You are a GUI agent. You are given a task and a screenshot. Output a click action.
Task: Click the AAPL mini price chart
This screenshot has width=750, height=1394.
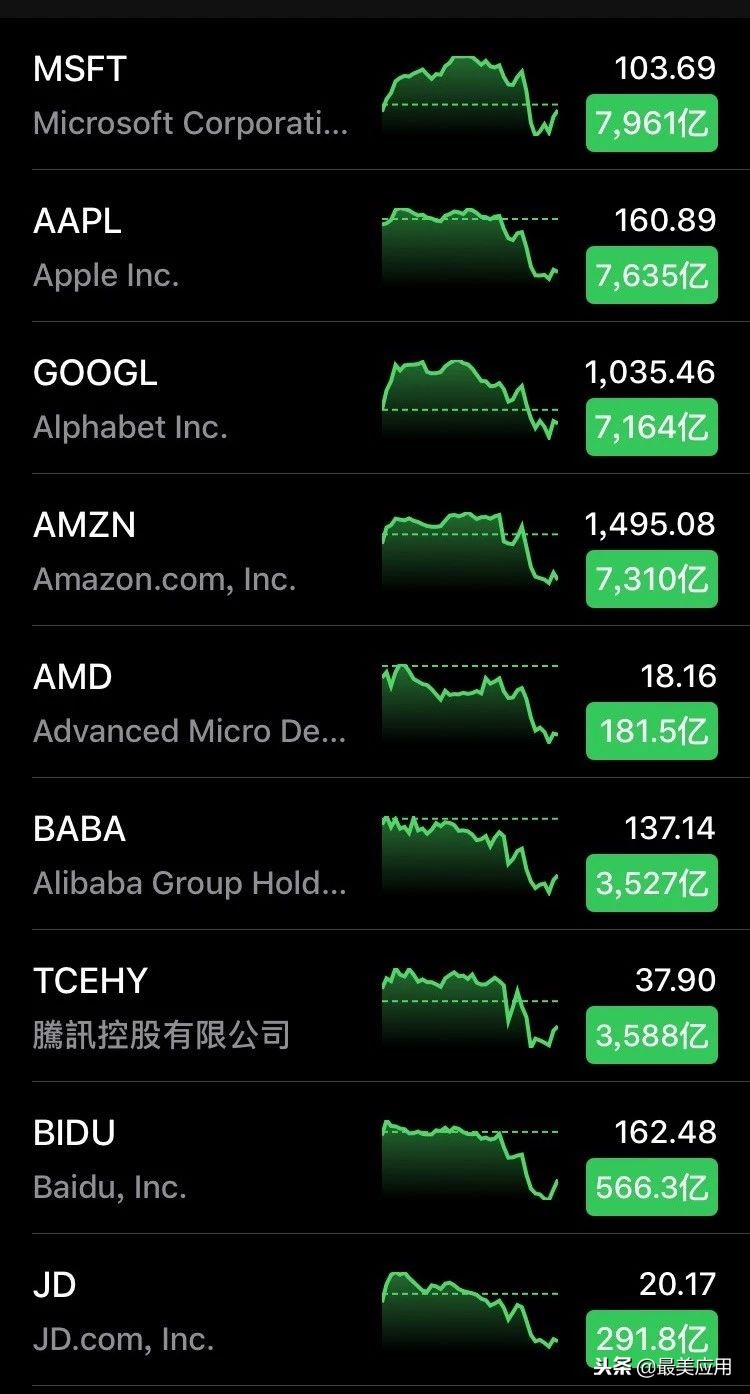click(x=470, y=247)
